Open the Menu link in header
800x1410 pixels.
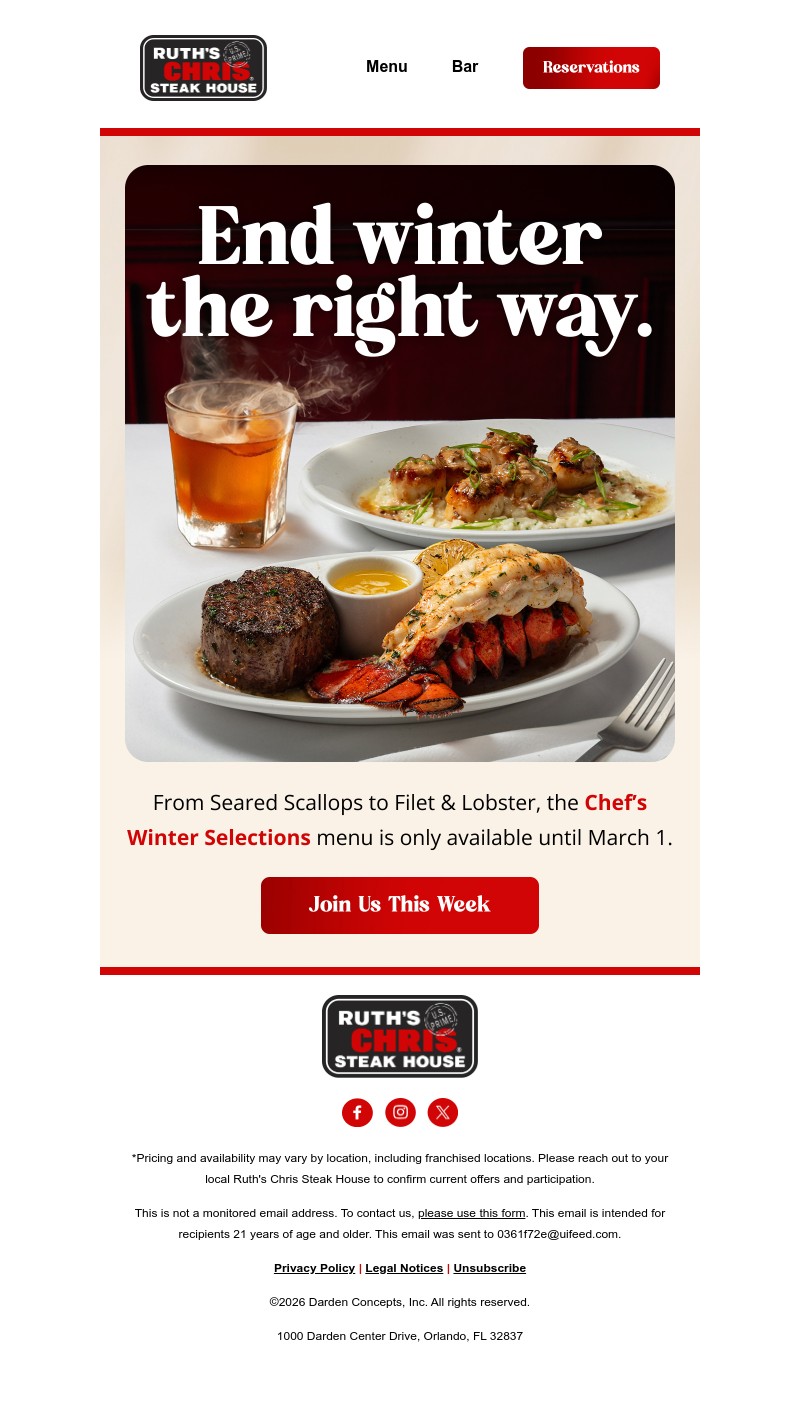386,67
